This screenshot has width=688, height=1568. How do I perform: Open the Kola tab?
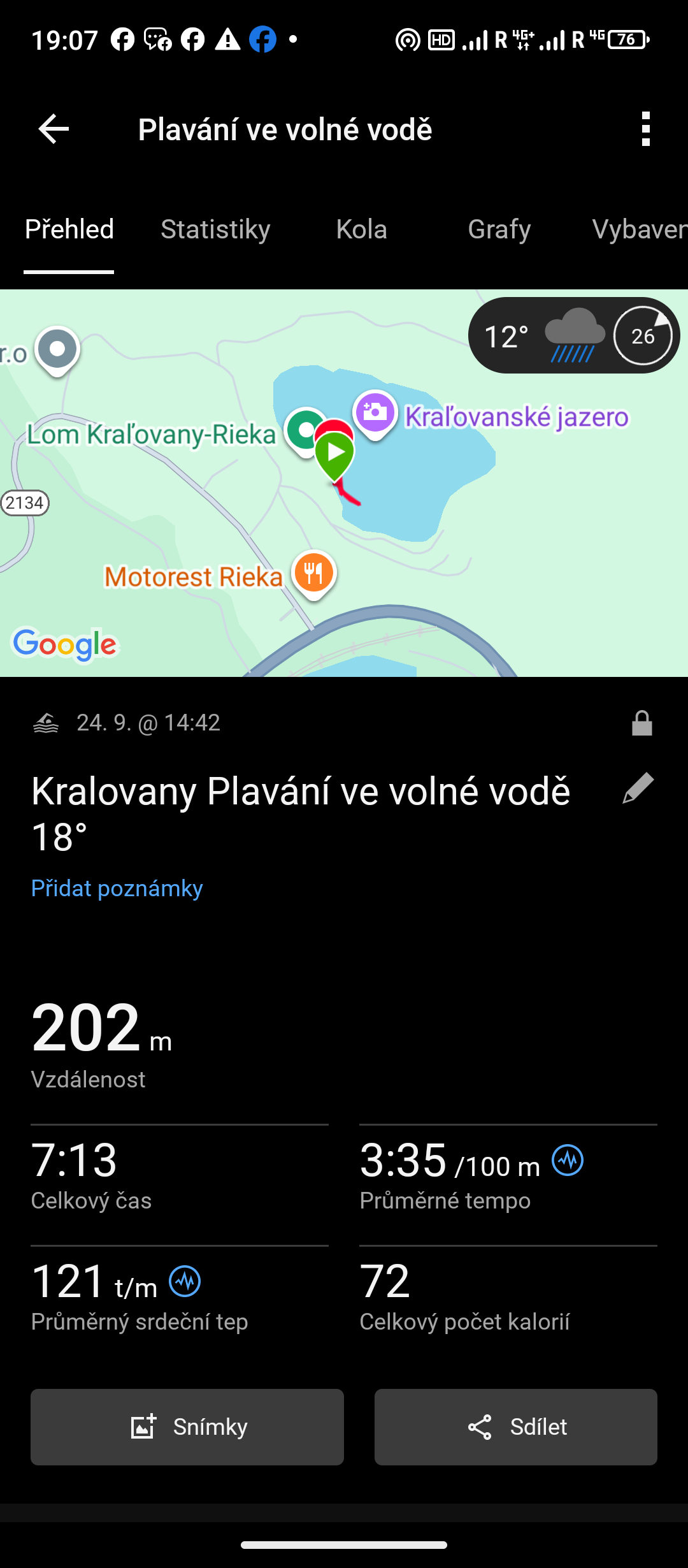361,229
